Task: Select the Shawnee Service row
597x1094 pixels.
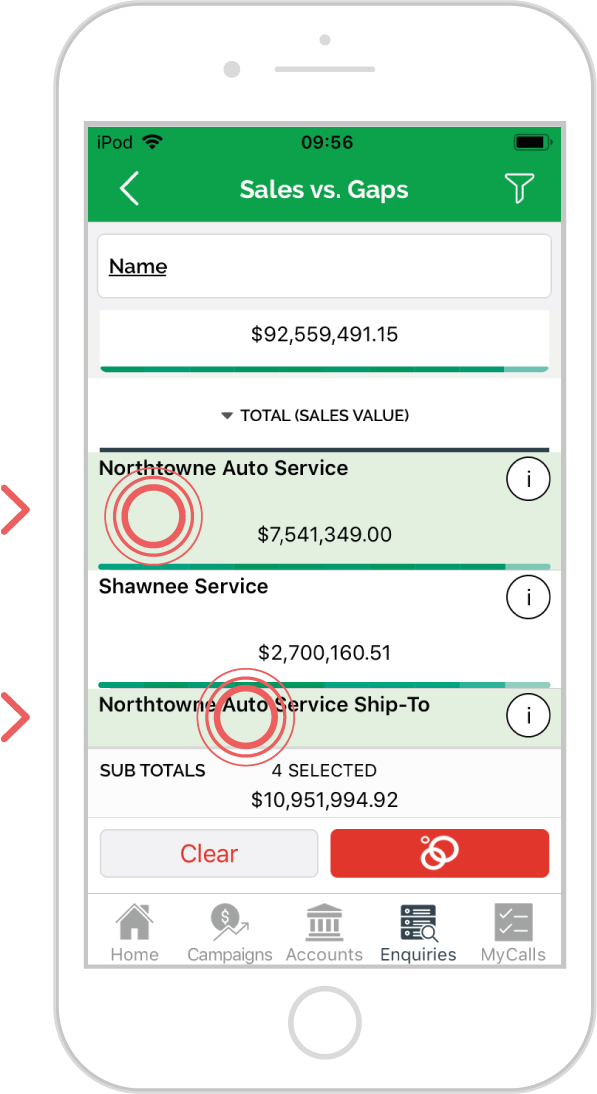Action: click(324, 630)
